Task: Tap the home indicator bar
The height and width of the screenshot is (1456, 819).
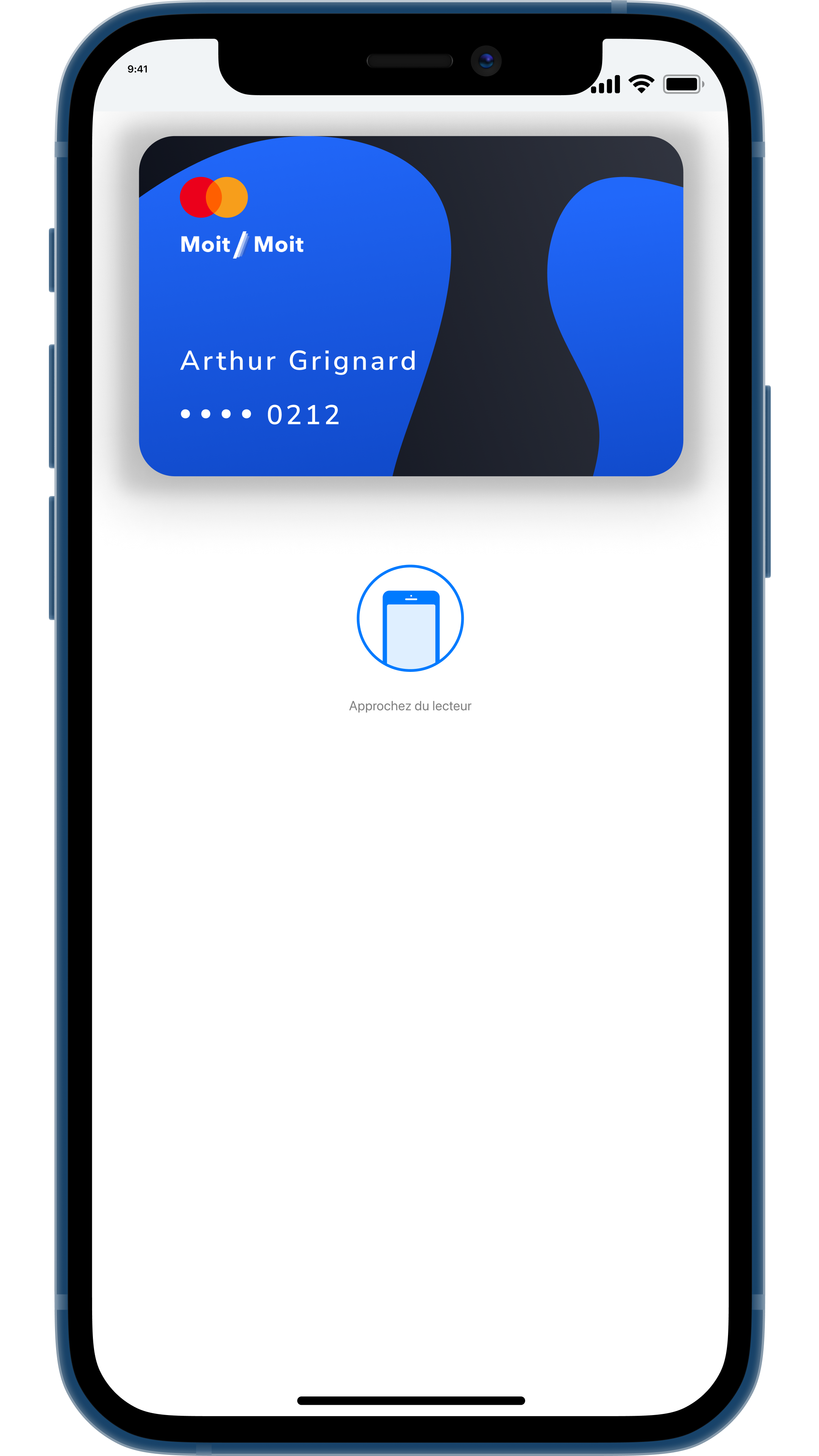Action: [x=411, y=1400]
